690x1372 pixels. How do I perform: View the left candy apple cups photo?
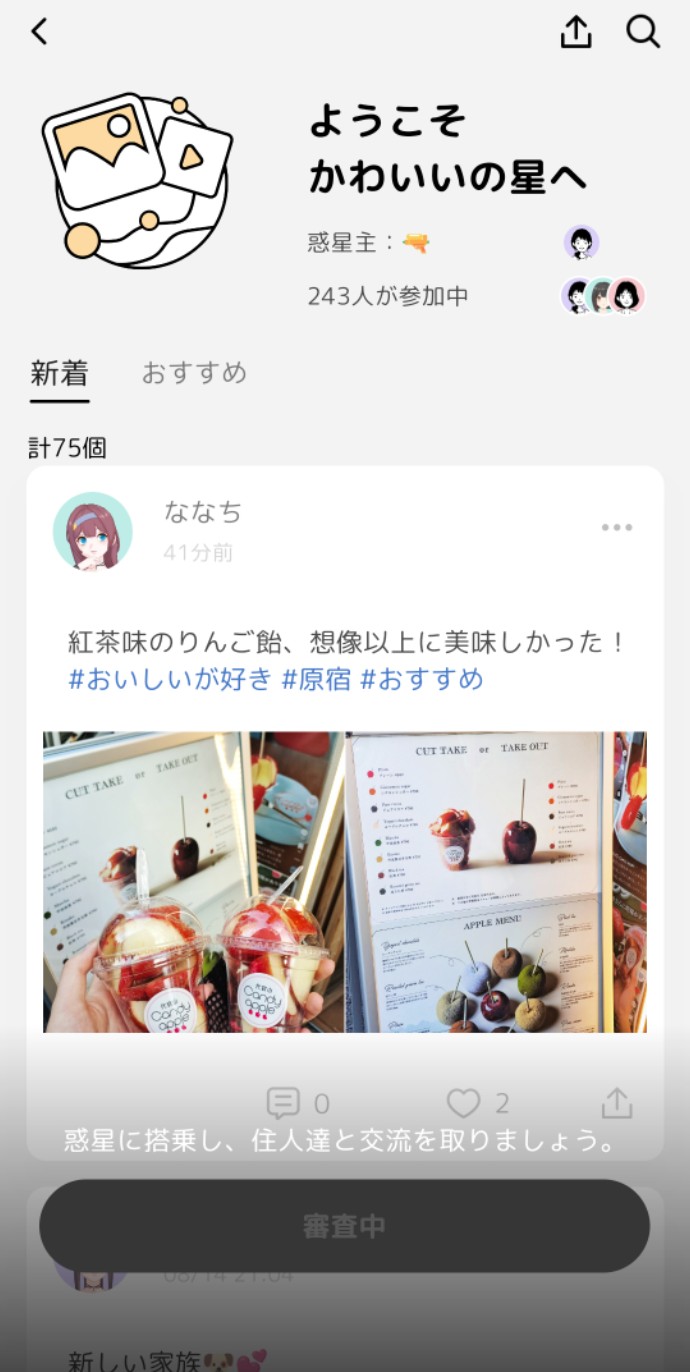(x=192, y=882)
